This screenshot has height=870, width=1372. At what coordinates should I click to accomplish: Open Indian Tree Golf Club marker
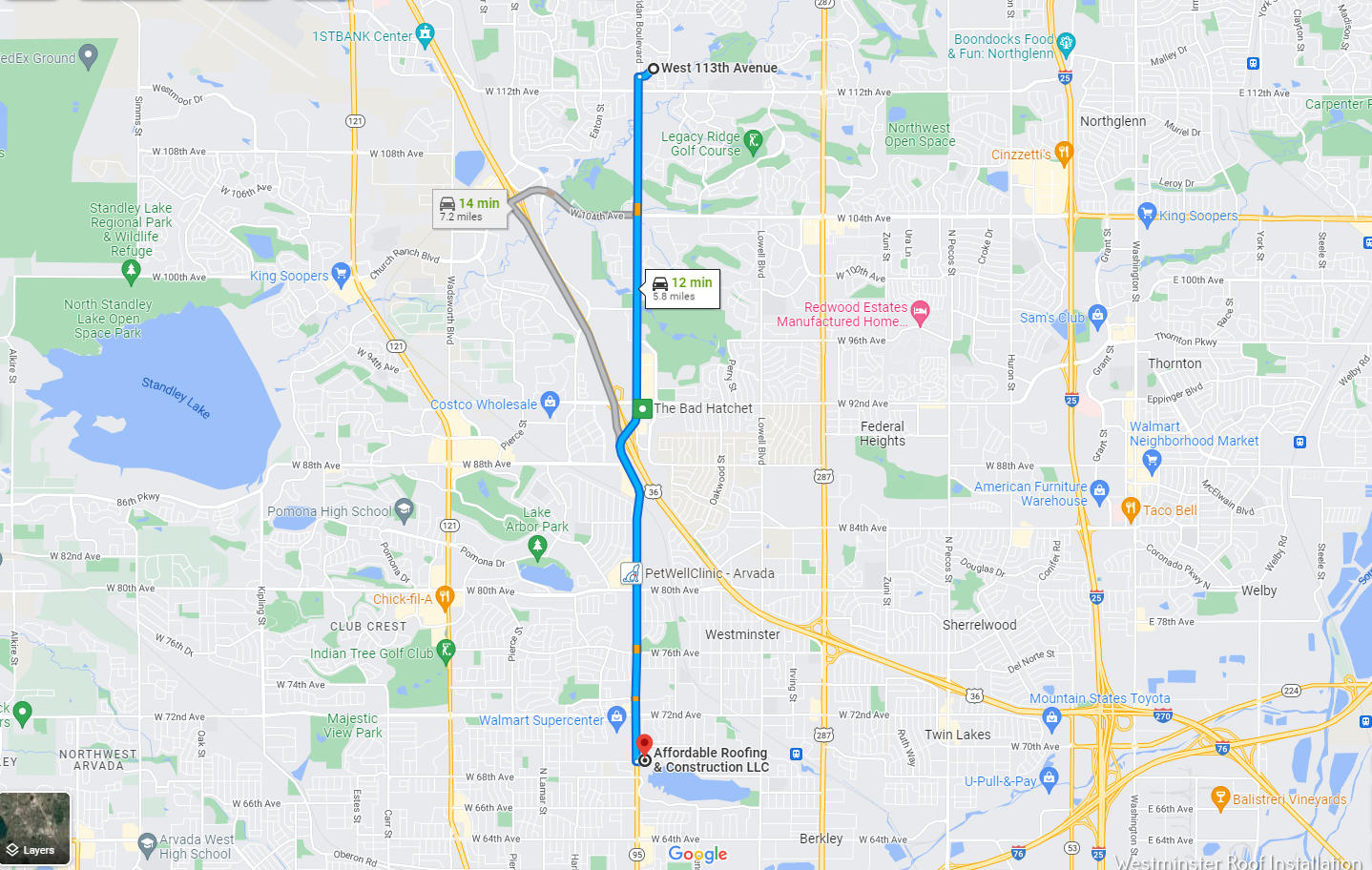(446, 651)
